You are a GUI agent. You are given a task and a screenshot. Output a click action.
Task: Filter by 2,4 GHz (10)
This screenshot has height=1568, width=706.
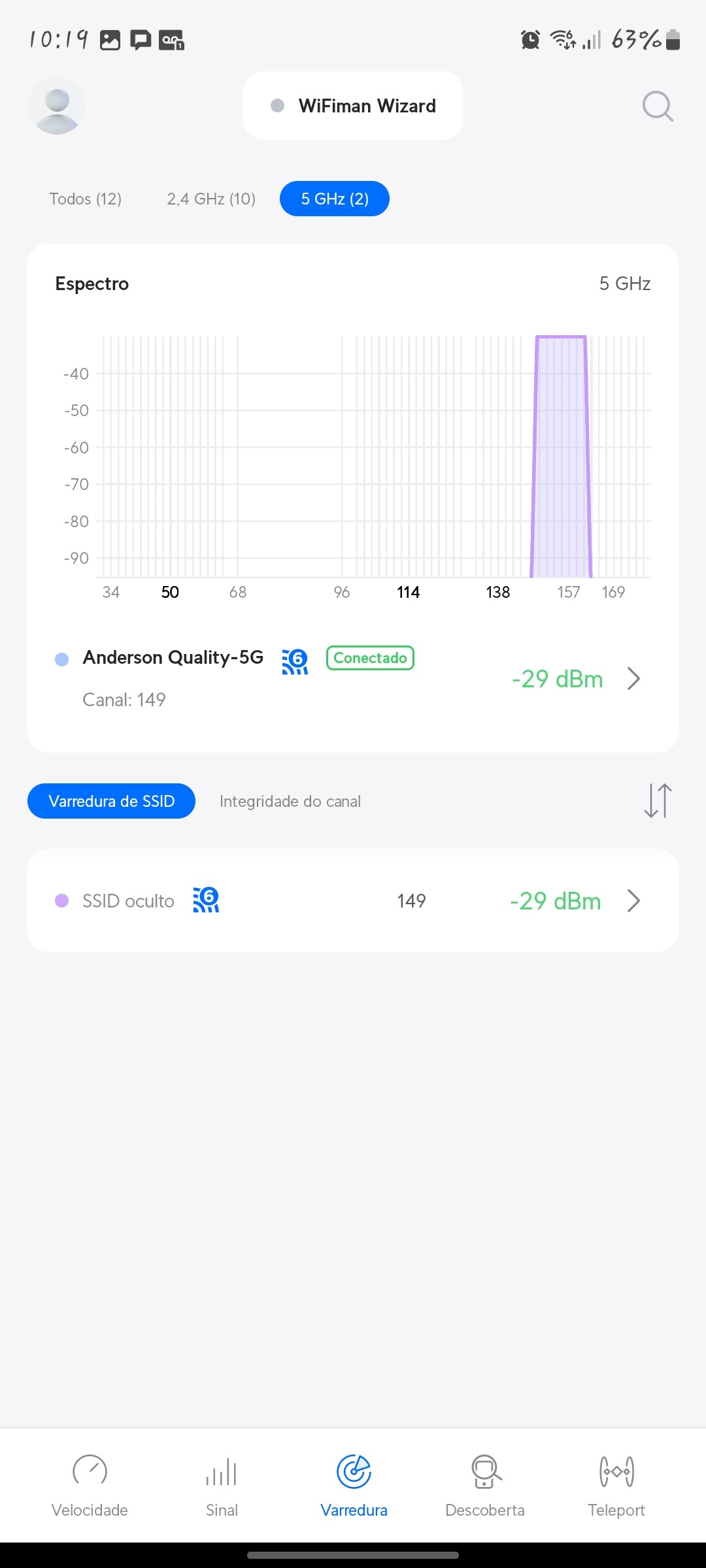coord(211,199)
